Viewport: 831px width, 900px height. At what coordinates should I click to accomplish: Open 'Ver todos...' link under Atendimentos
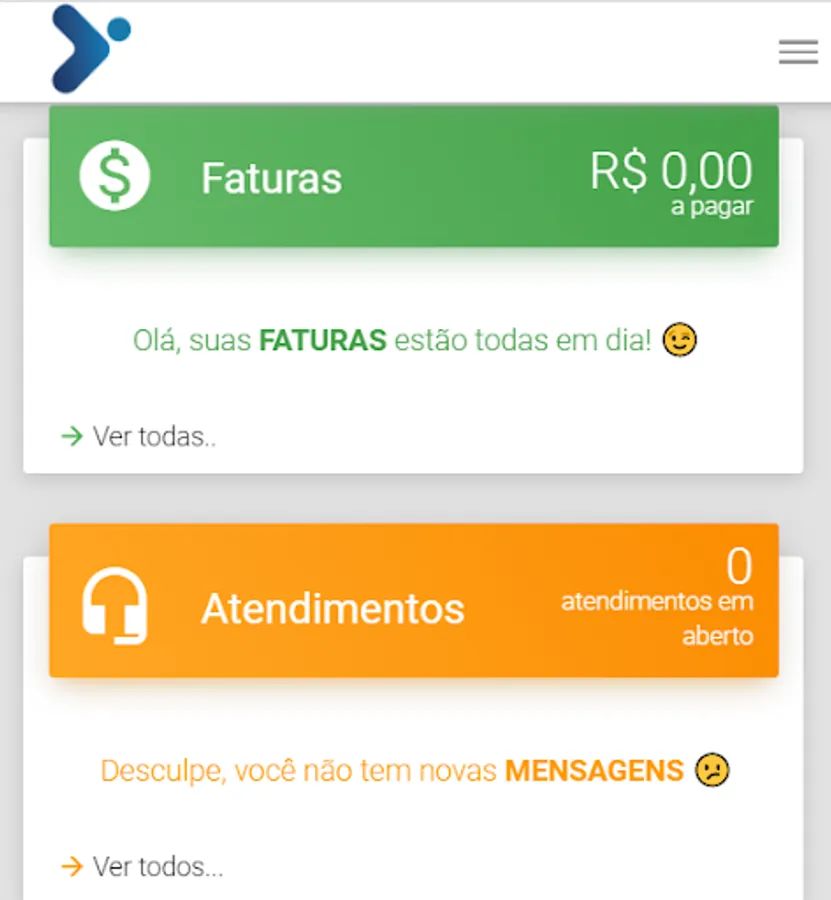(x=156, y=867)
